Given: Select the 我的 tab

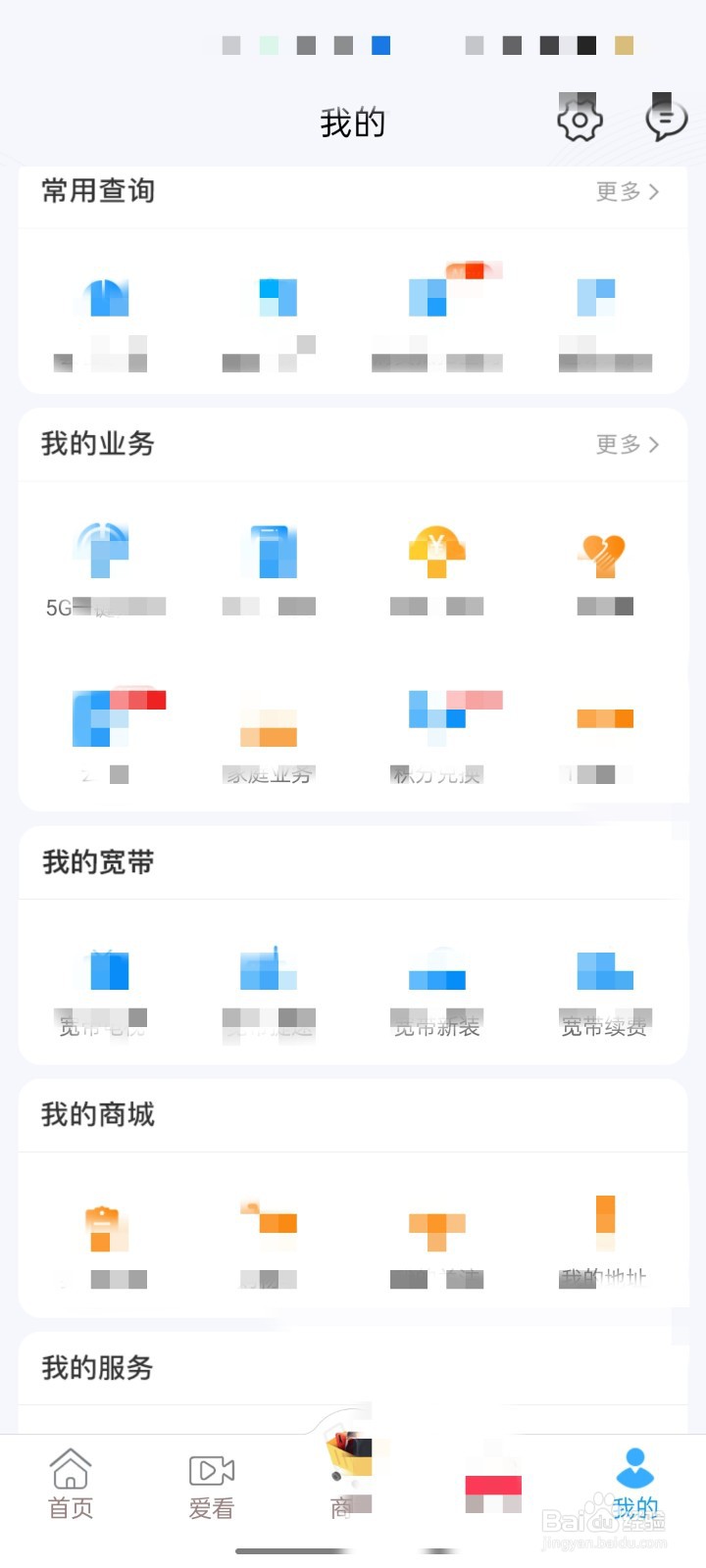Looking at the screenshot, I should (x=635, y=1484).
